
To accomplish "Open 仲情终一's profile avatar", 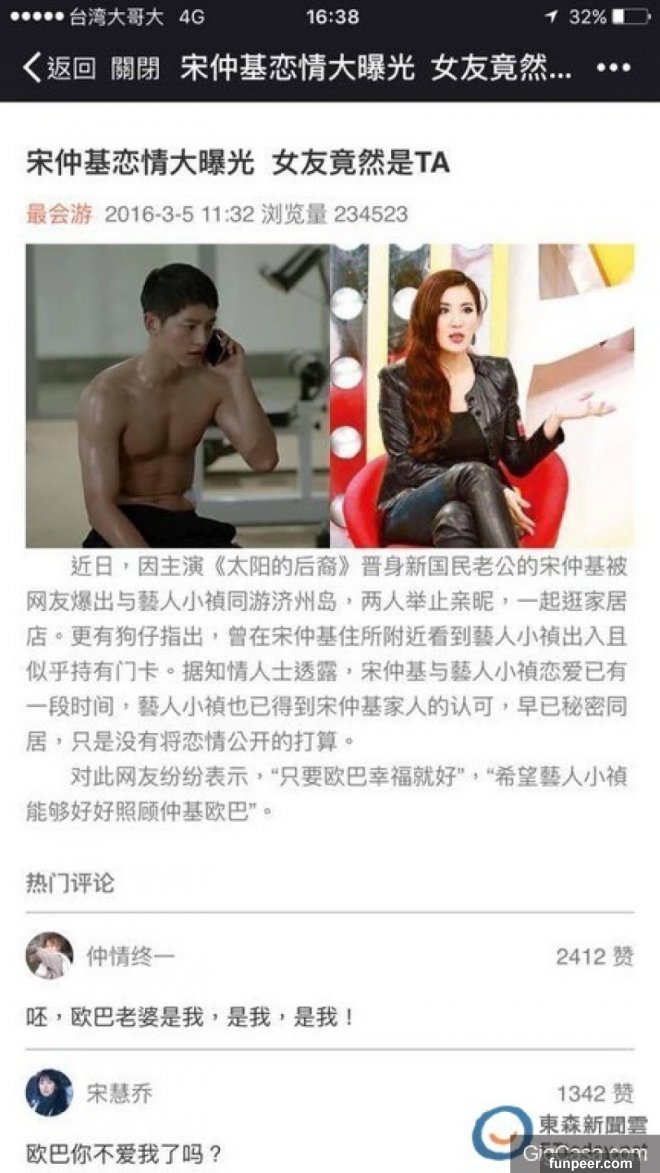I will [x=49, y=956].
